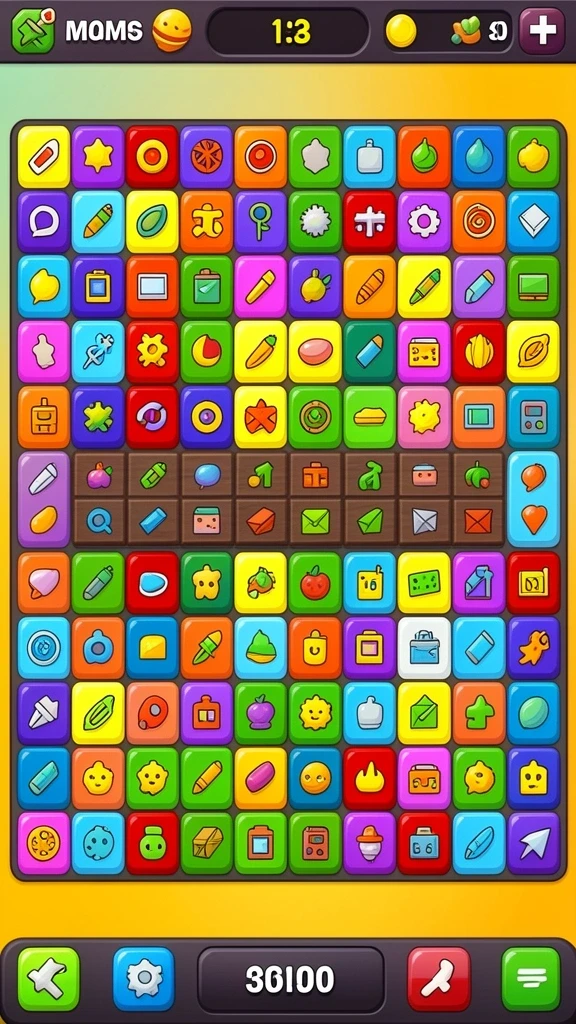Select the white tile with shopping bag
This screenshot has width=576, height=1024.
pyautogui.click(x=424, y=648)
